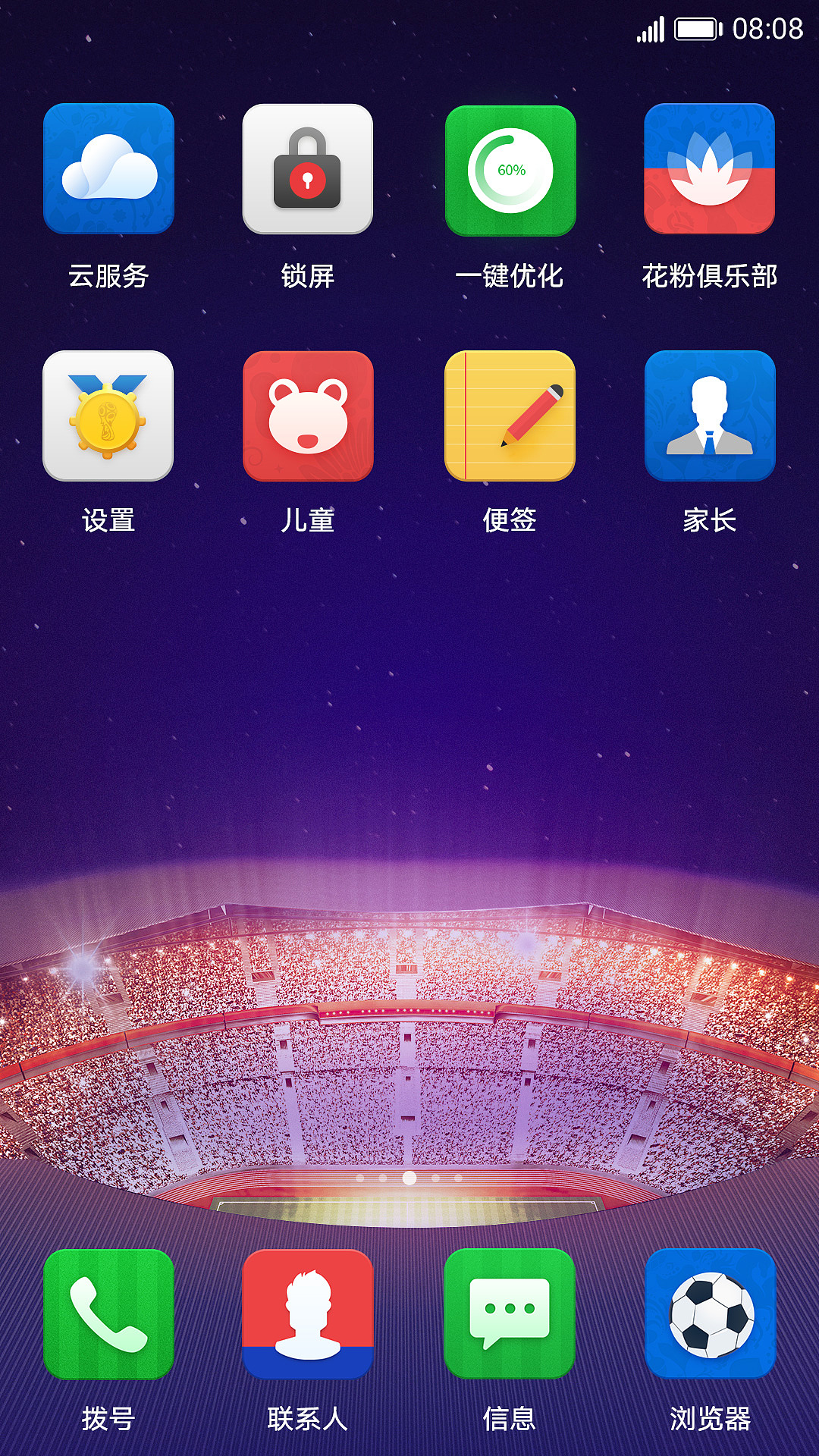Open the 家长 parents app
Image resolution: width=819 pixels, height=1456 pixels.
coord(711,417)
